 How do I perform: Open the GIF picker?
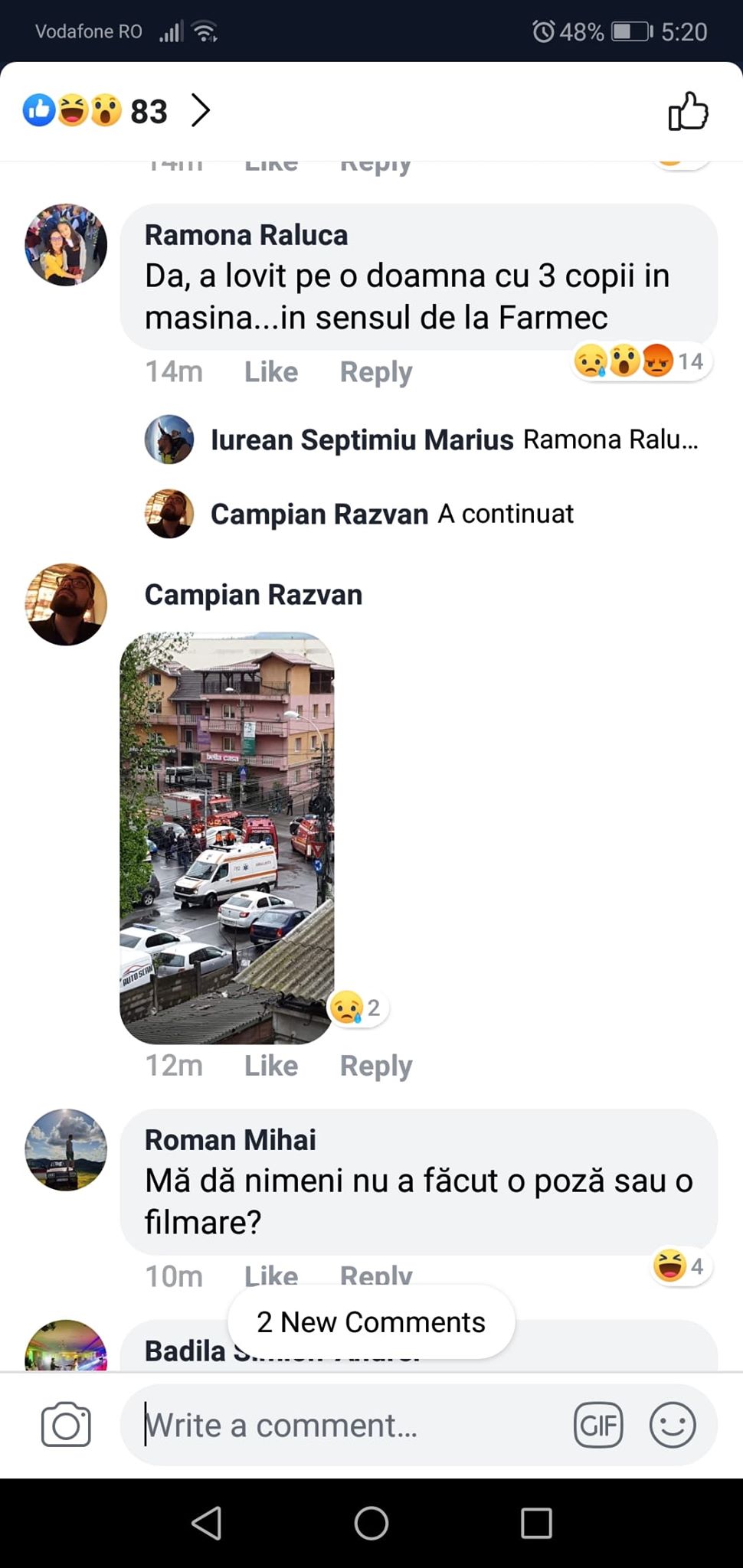[x=598, y=1425]
